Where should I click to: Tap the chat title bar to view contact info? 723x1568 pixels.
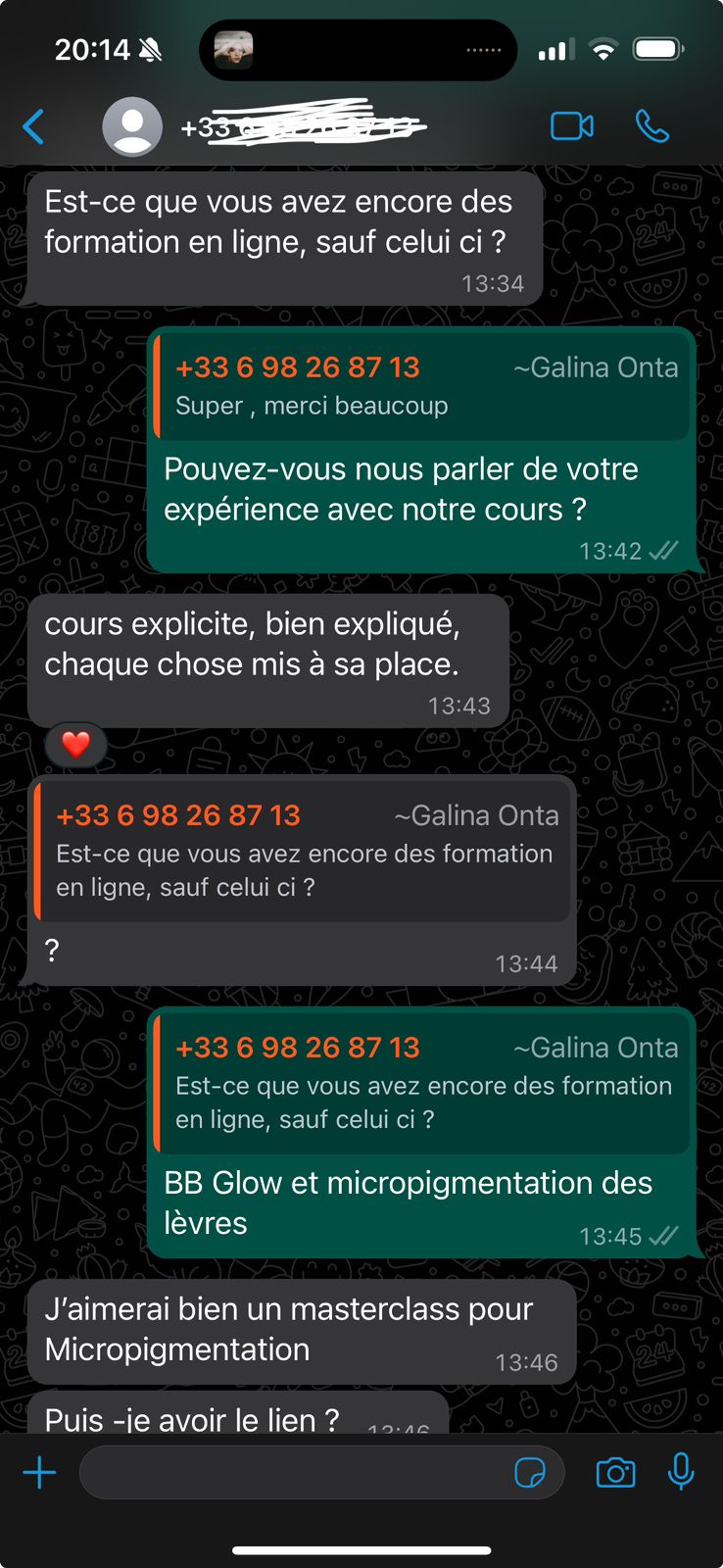click(x=304, y=125)
